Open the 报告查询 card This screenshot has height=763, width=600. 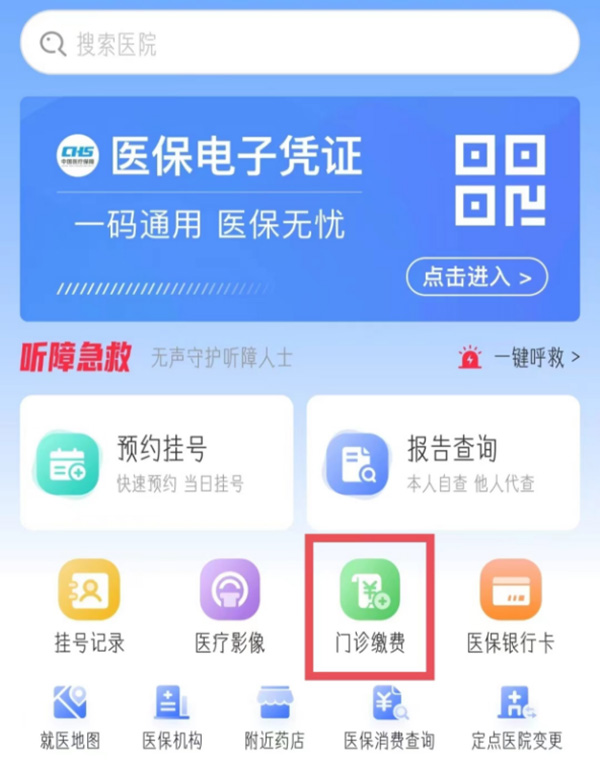pyautogui.click(x=443, y=462)
